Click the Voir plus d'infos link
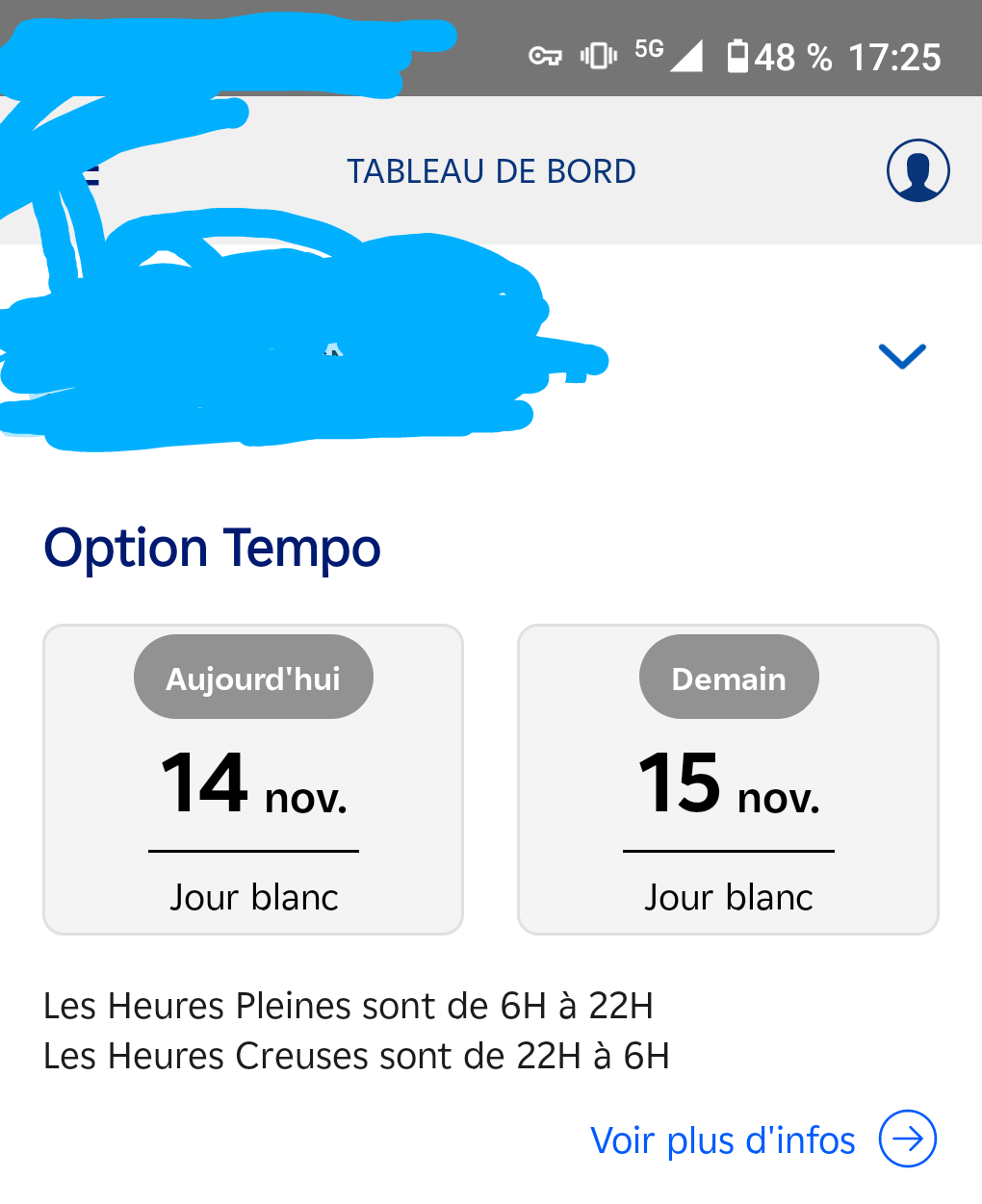Image resolution: width=982 pixels, height=1204 pixels. point(723,1140)
